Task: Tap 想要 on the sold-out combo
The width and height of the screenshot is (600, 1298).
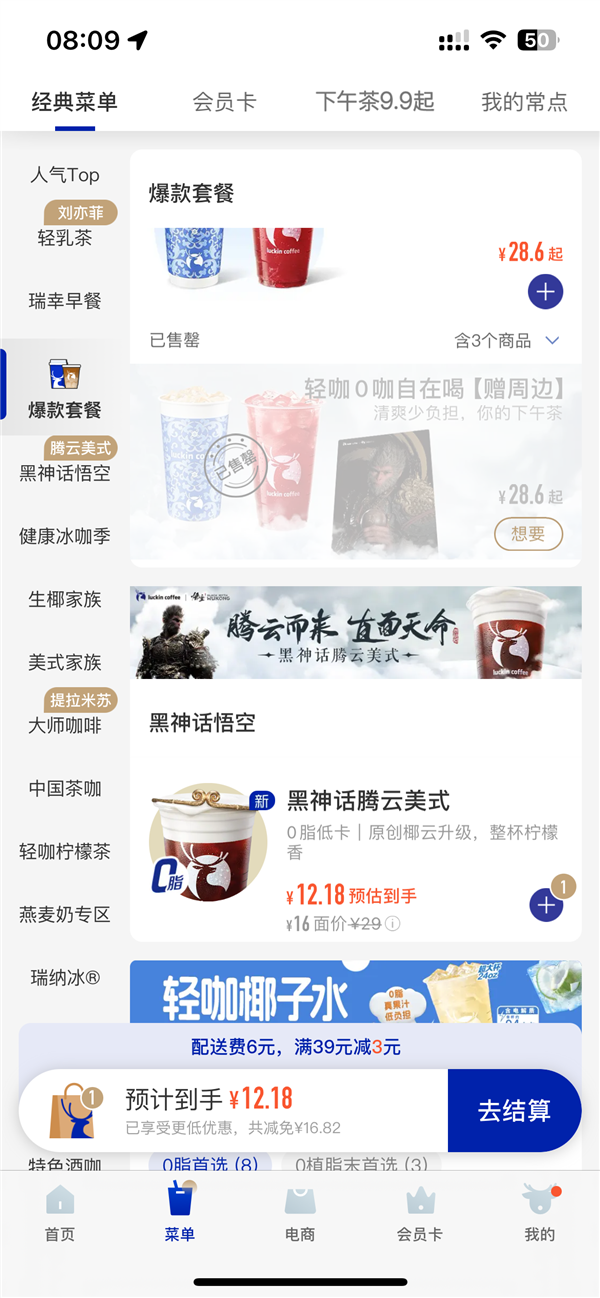Action: click(x=528, y=534)
